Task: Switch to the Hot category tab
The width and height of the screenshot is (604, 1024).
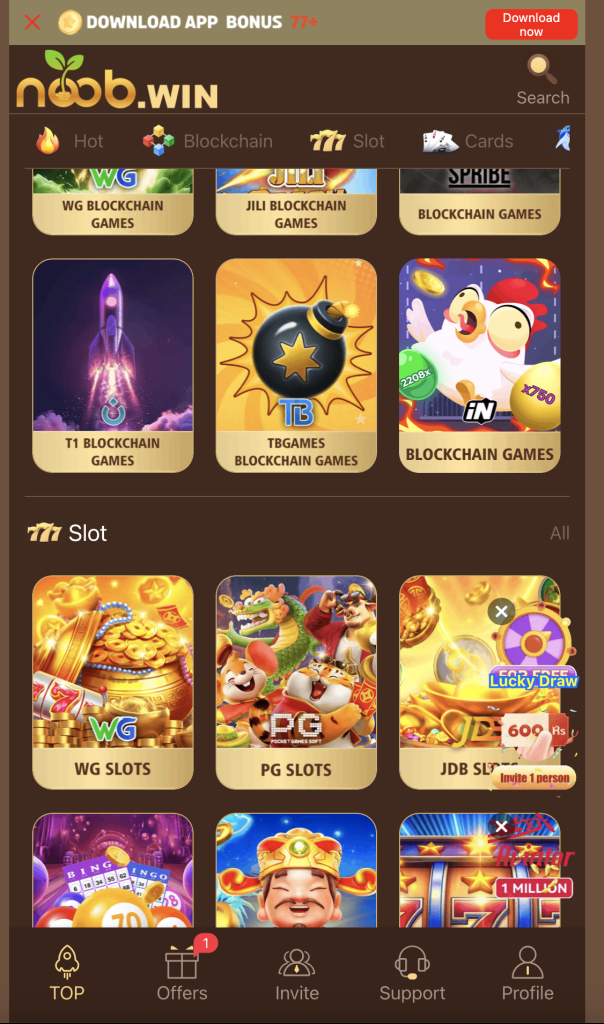Action: pos(70,141)
